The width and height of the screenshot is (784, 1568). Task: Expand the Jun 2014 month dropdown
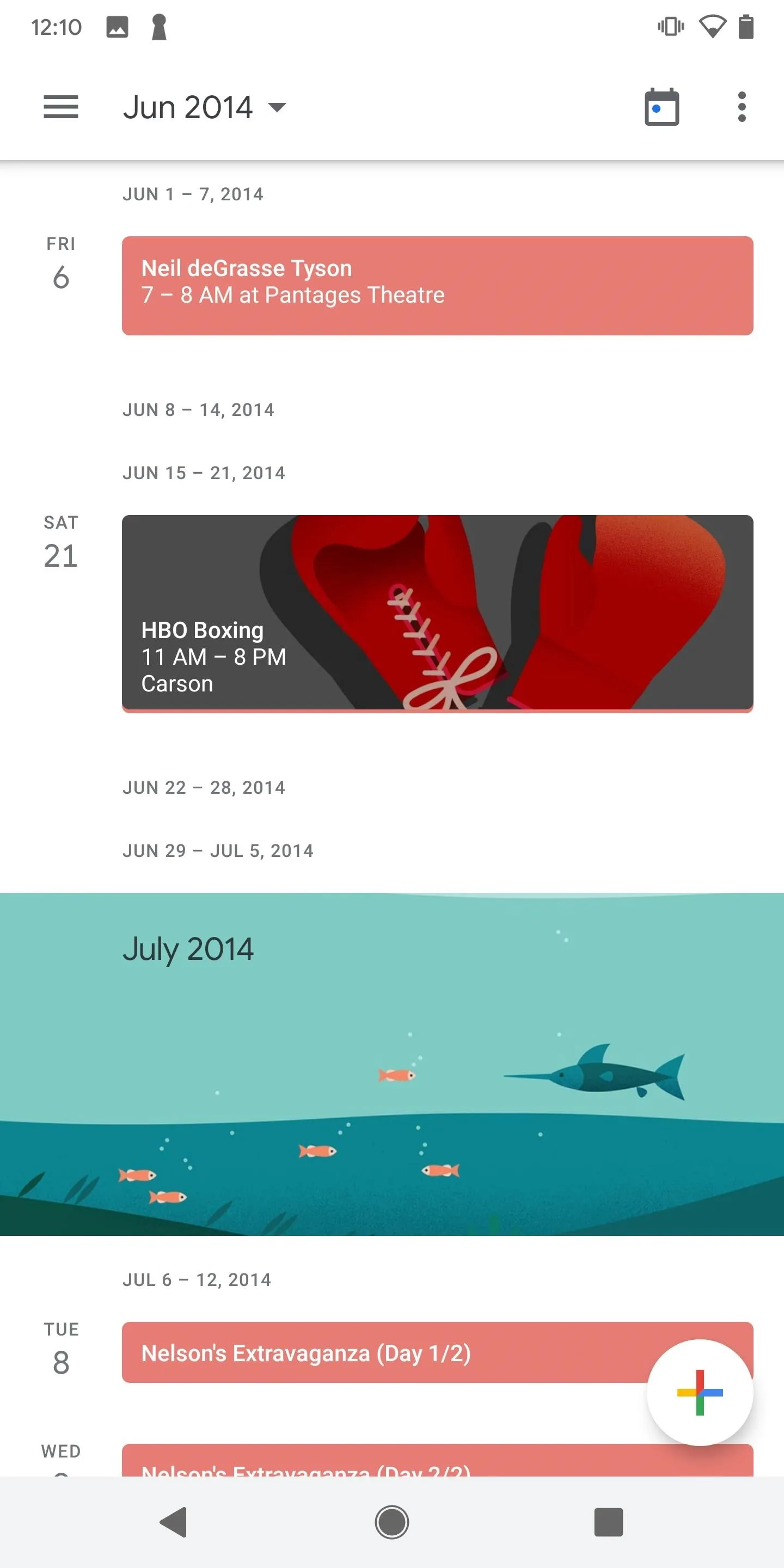[x=205, y=107]
